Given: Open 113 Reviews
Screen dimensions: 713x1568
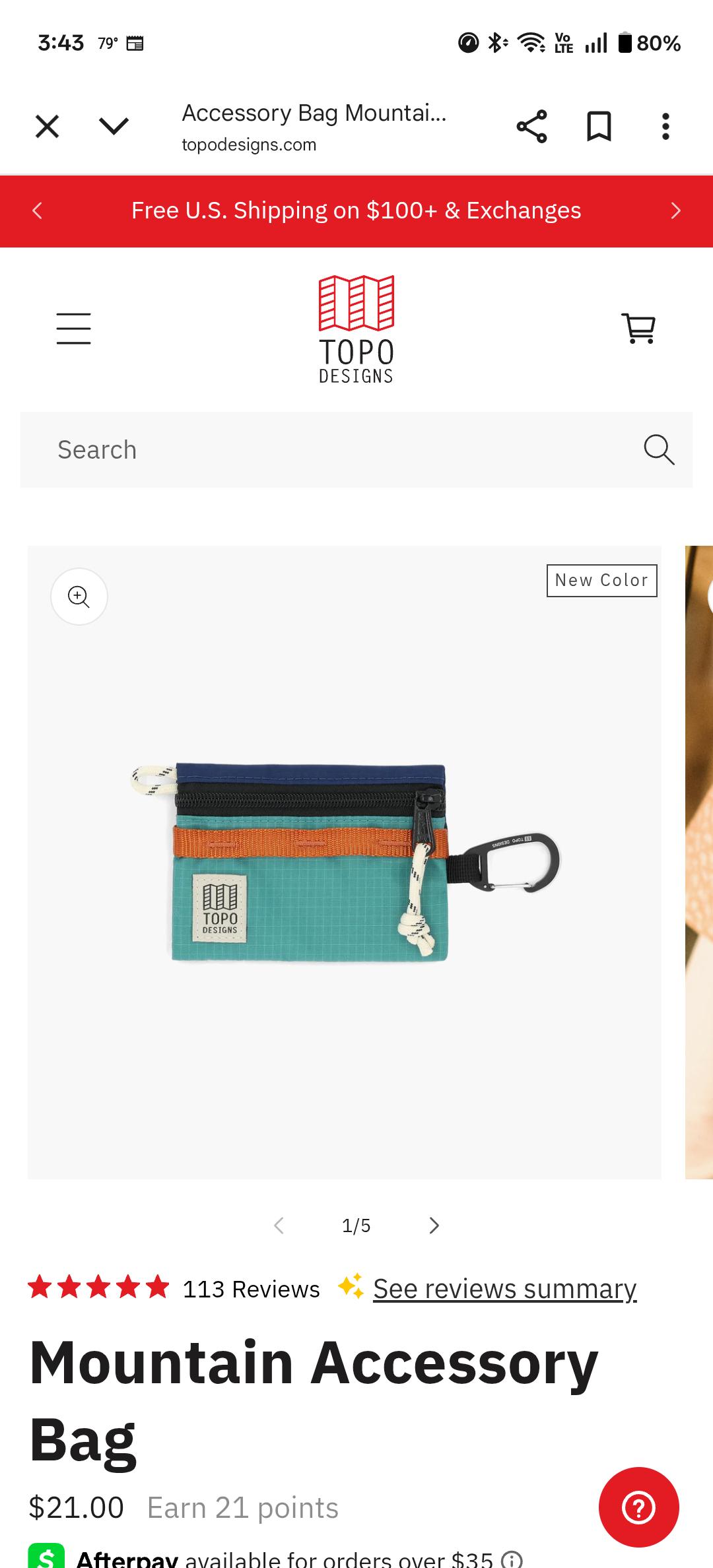Looking at the screenshot, I should [x=251, y=1289].
